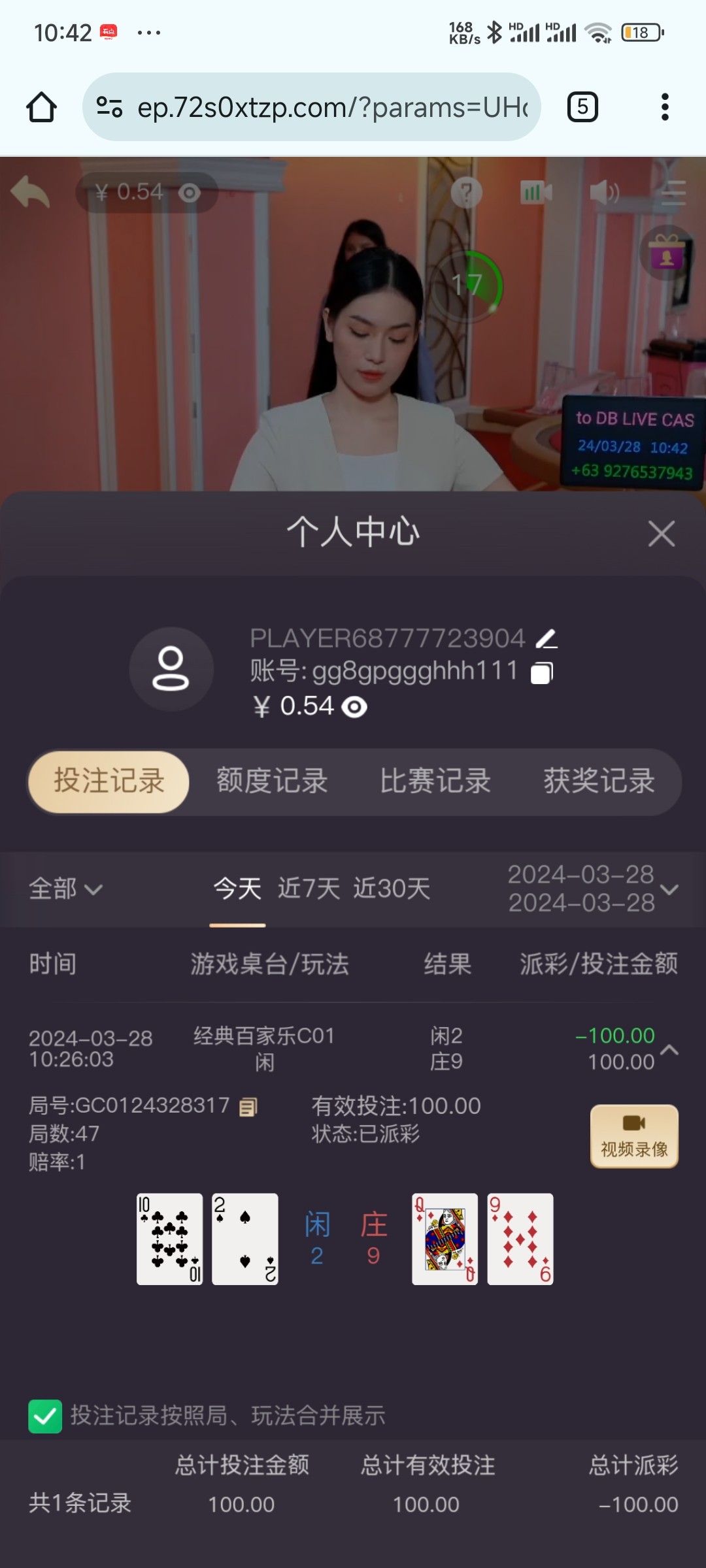This screenshot has height=1568, width=706.
Task: Copy round number GC0124328317
Action: click(x=248, y=1107)
